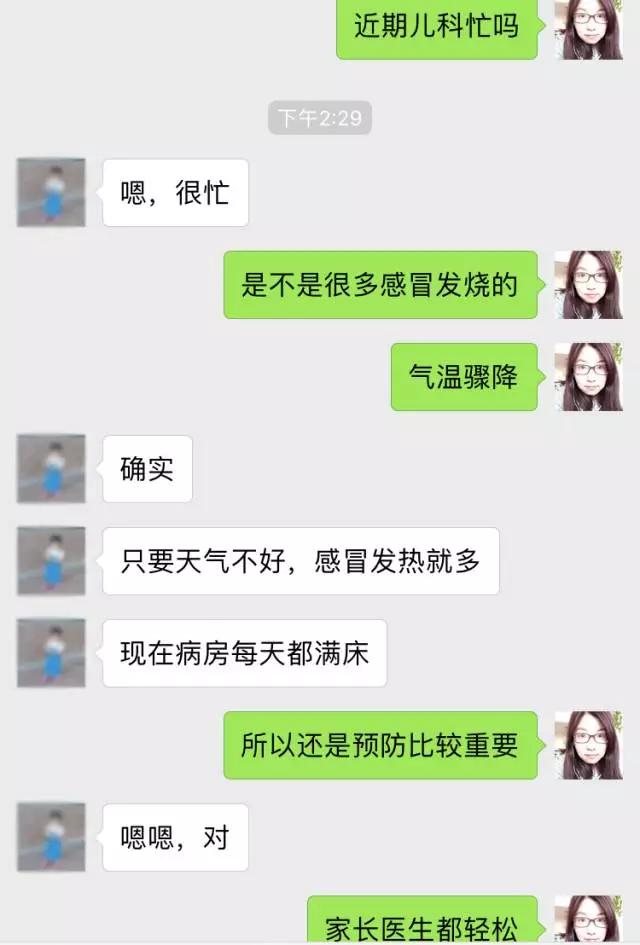Open contact avatar beside '嗯嗯，对'
Image resolution: width=640 pixels, height=945 pixels.
(x=51, y=837)
